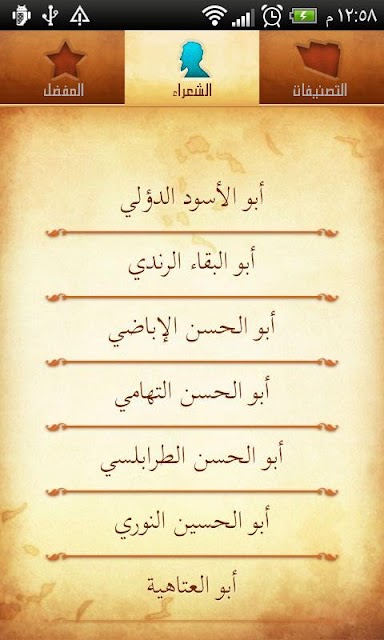Viewport: 384px width, 640px height.
Task: Open the أبو الحسن الطرابلسي entry
Action: click(192, 460)
